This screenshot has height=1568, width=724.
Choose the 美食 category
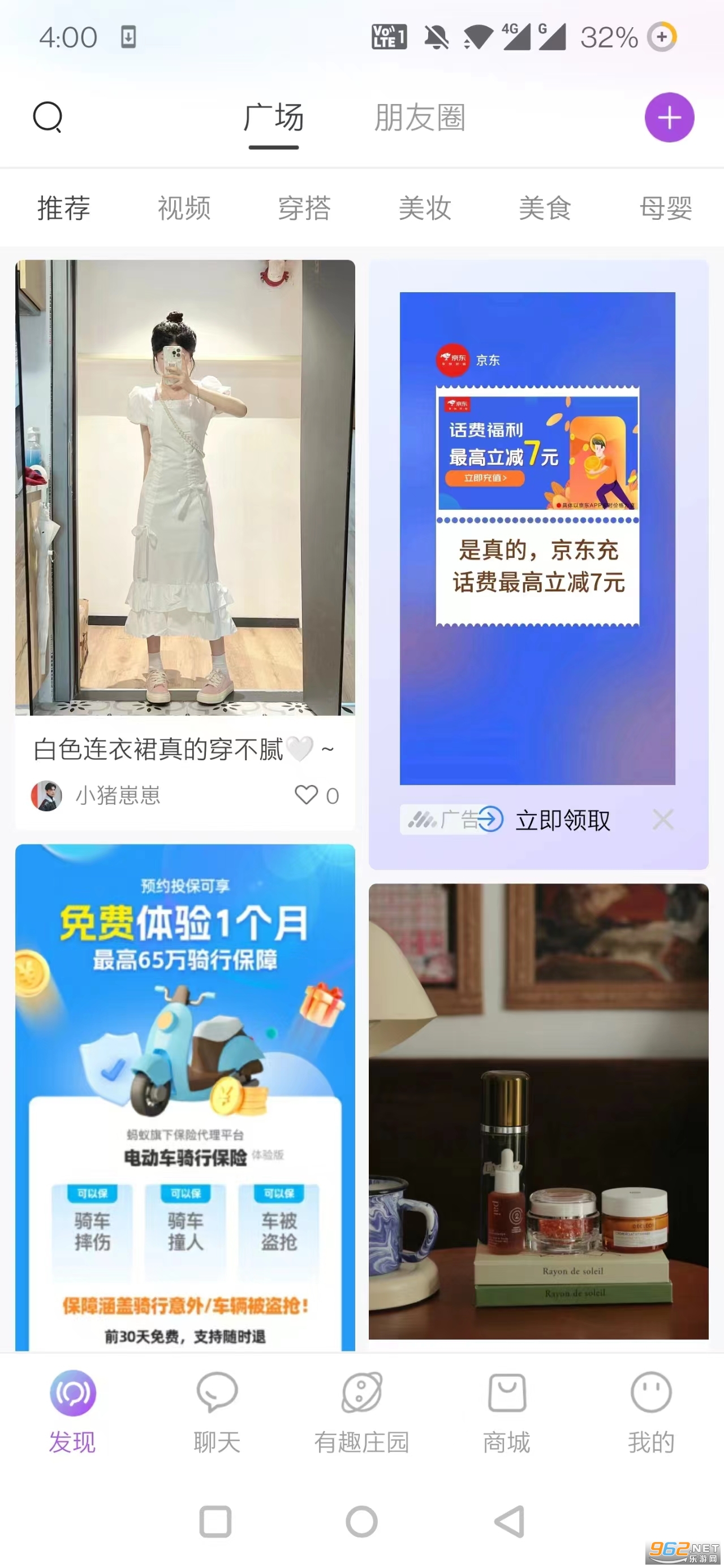(x=545, y=208)
